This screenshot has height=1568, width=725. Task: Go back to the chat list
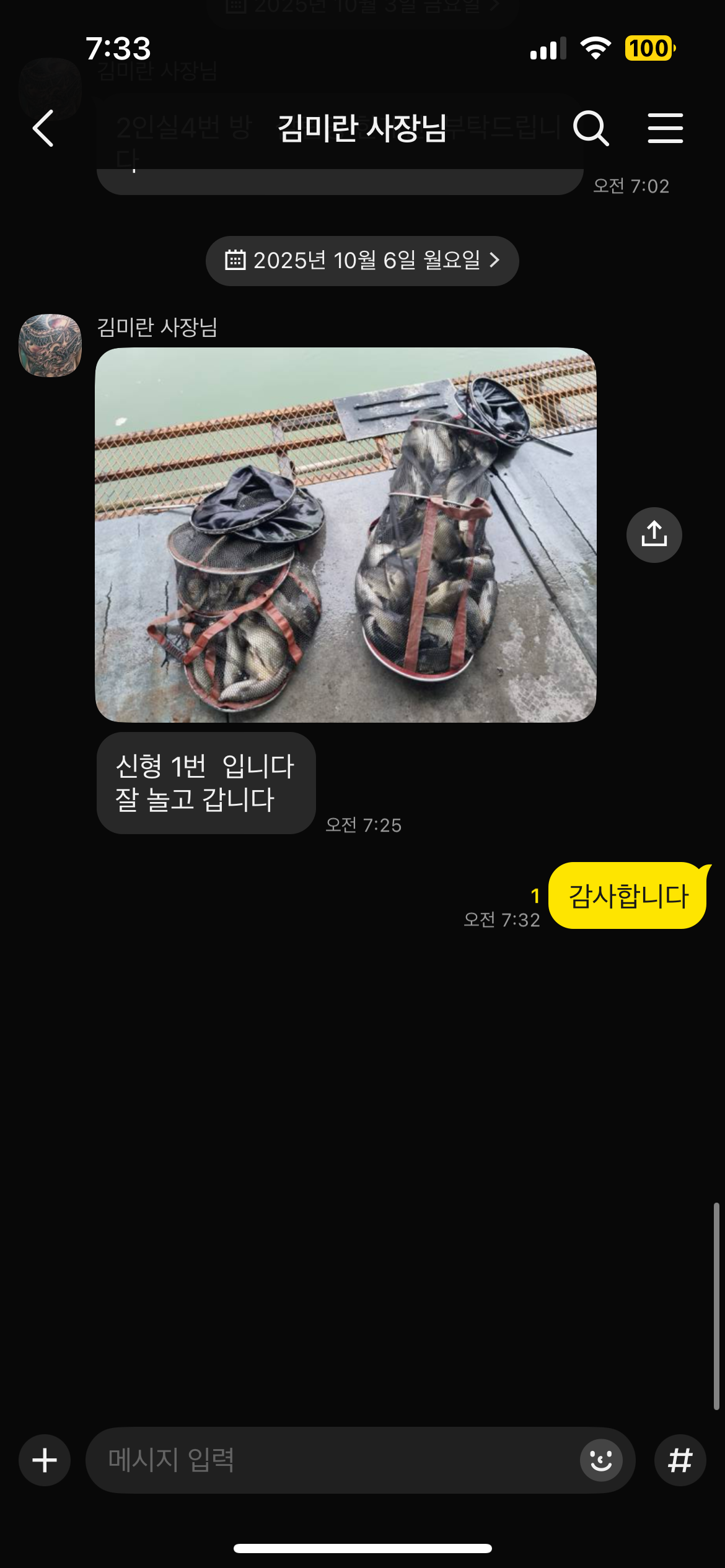[x=43, y=128]
